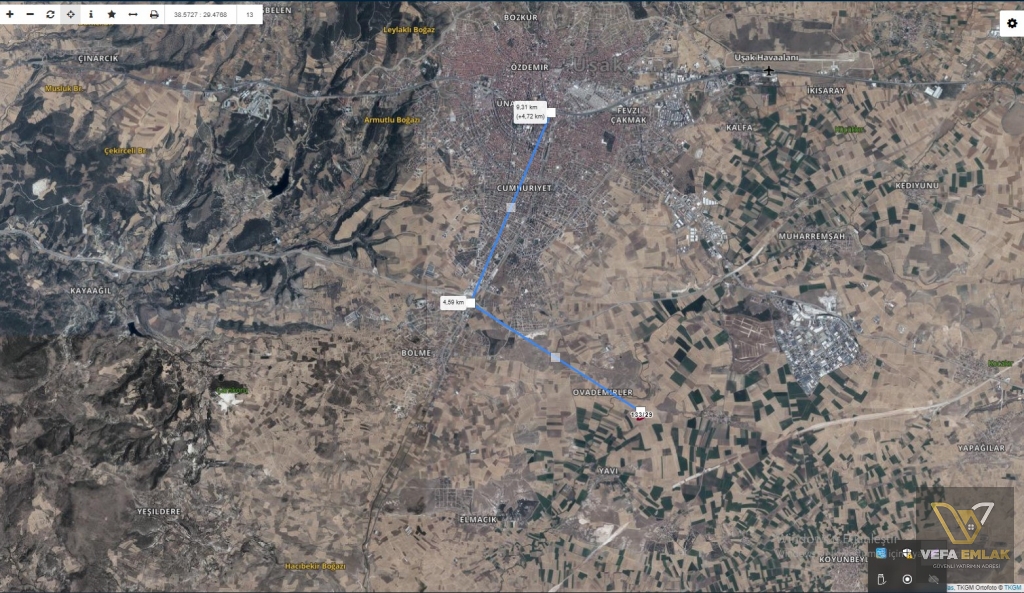This screenshot has width=1024, height=593.
Task: Refresh the map view
Action: tap(50, 15)
